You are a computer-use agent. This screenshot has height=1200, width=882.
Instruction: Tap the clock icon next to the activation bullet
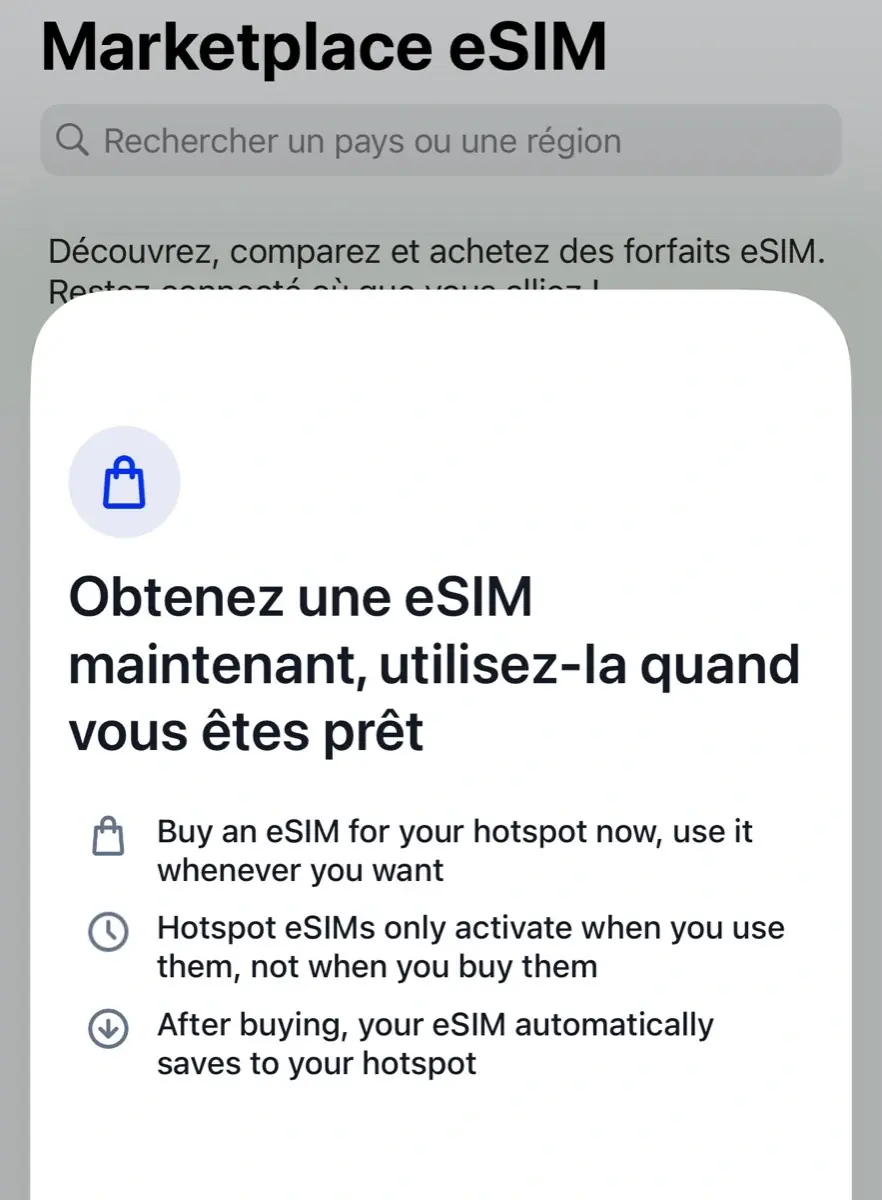point(108,931)
